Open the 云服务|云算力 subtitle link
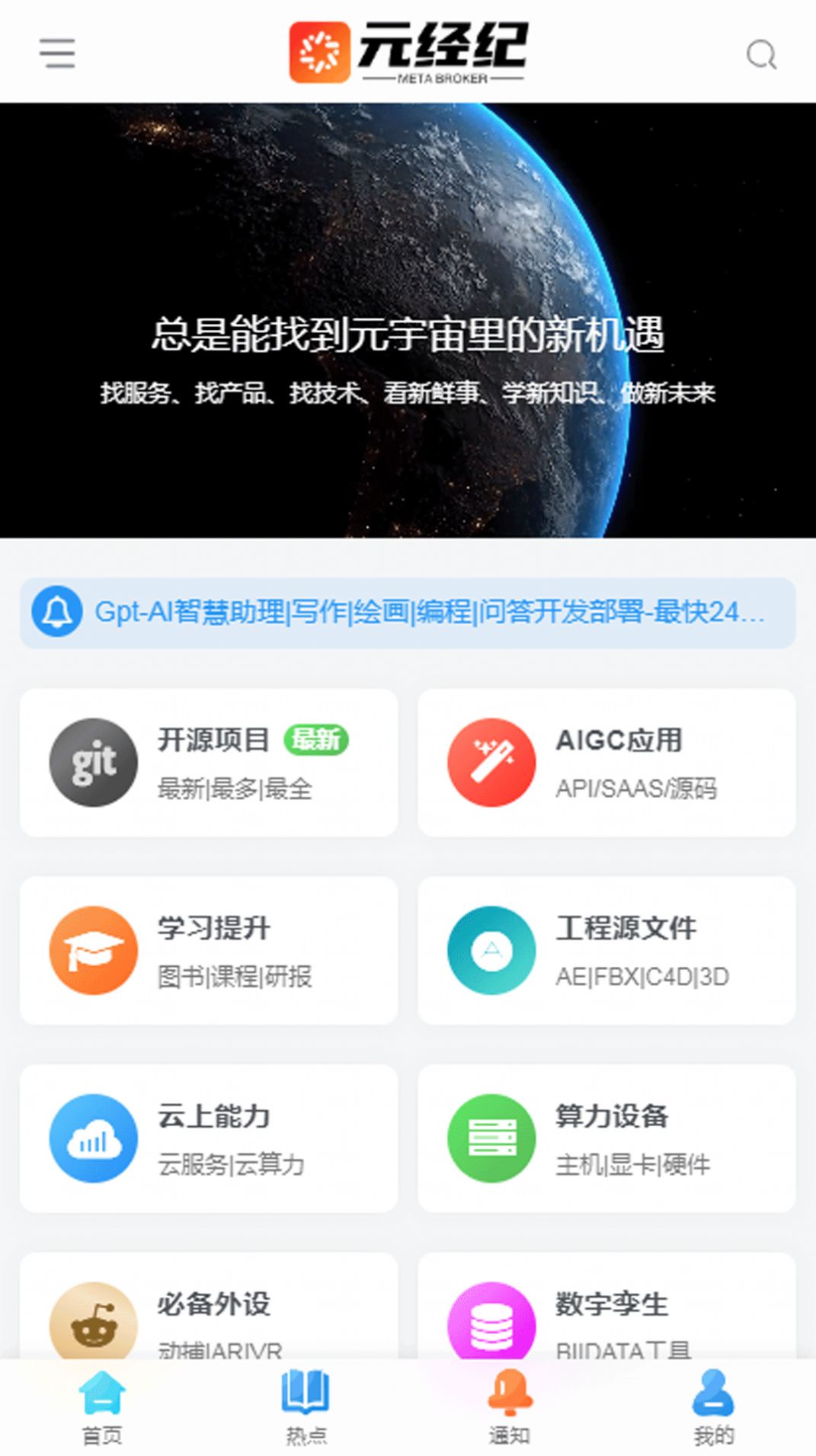Screen dimensions: 816x1456 point(231,1165)
